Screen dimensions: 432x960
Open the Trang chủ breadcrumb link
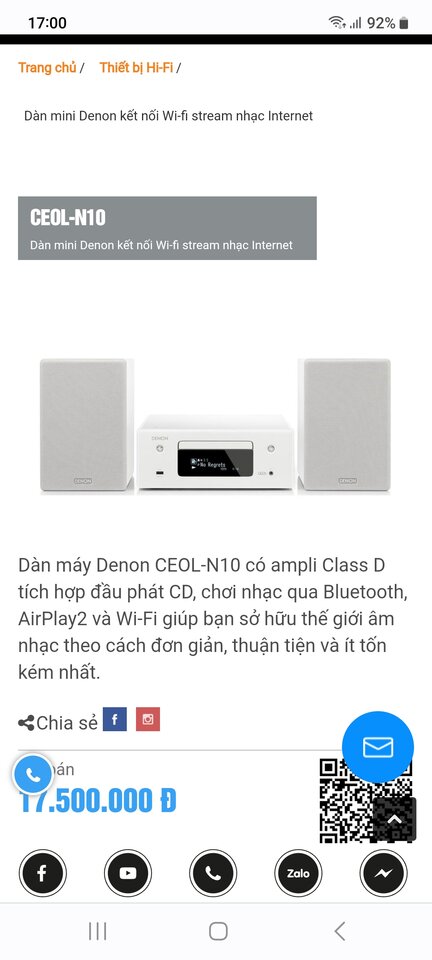click(47, 67)
